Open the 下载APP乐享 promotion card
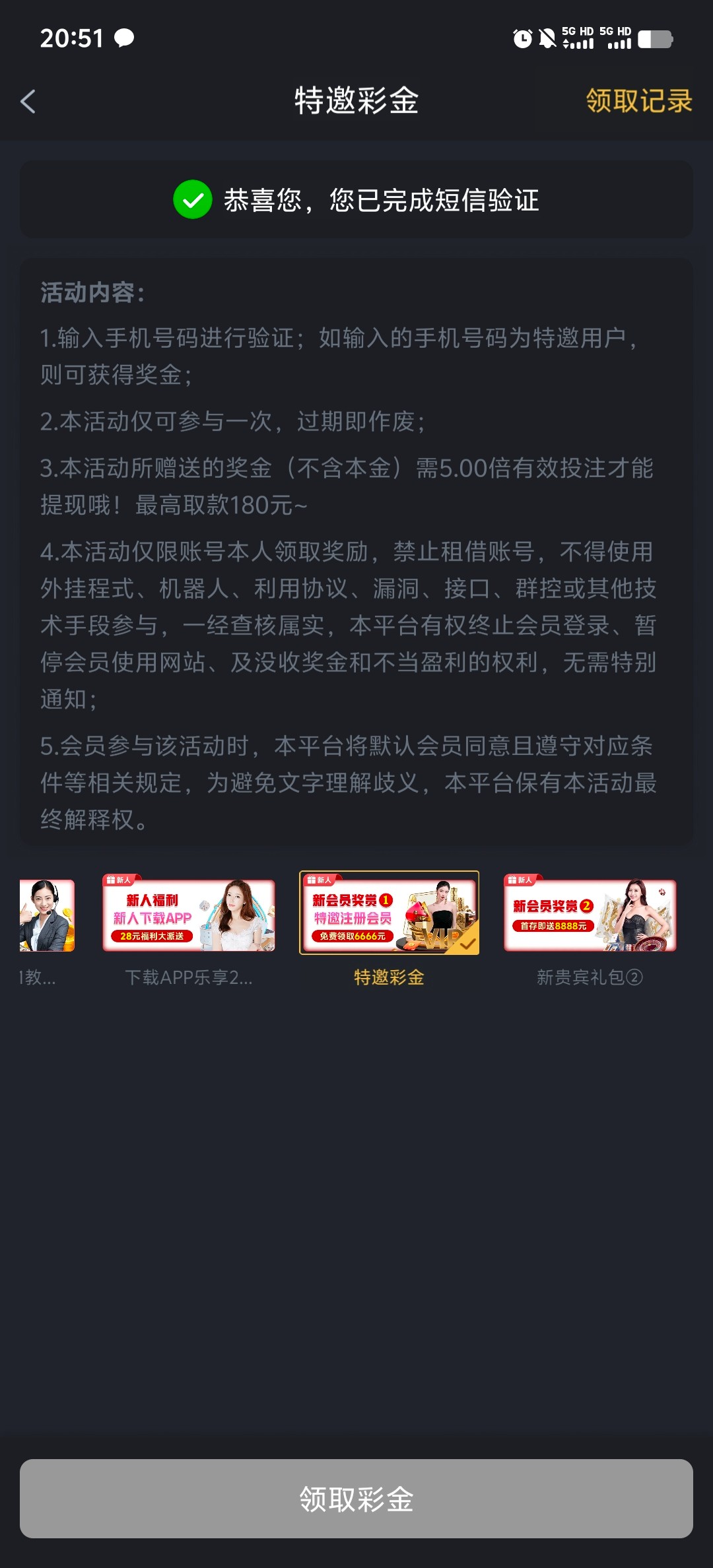The width and height of the screenshot is (713, 1568). (189, 916)
